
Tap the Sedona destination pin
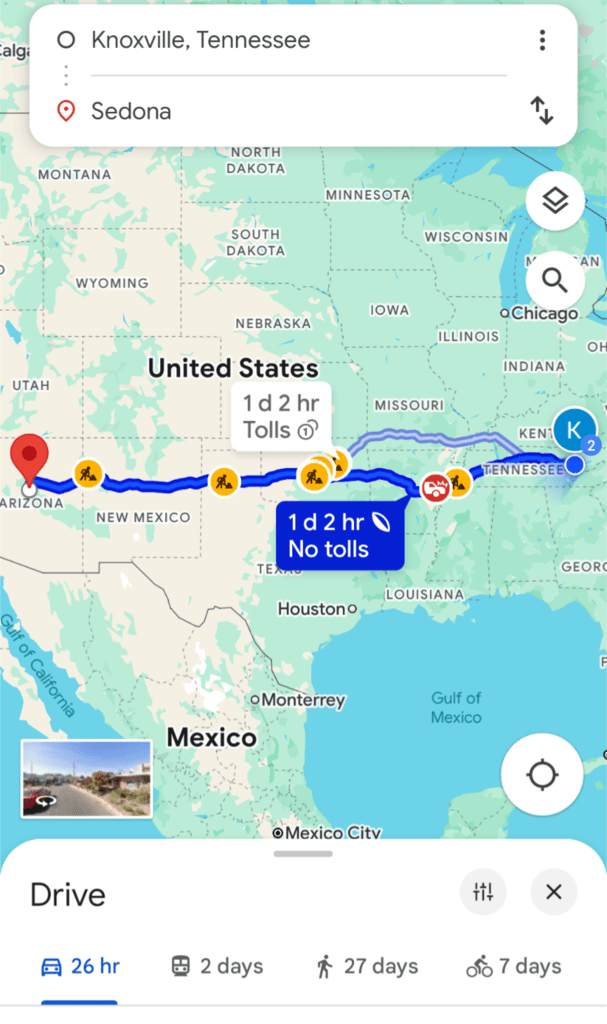(x=30, y=461)
